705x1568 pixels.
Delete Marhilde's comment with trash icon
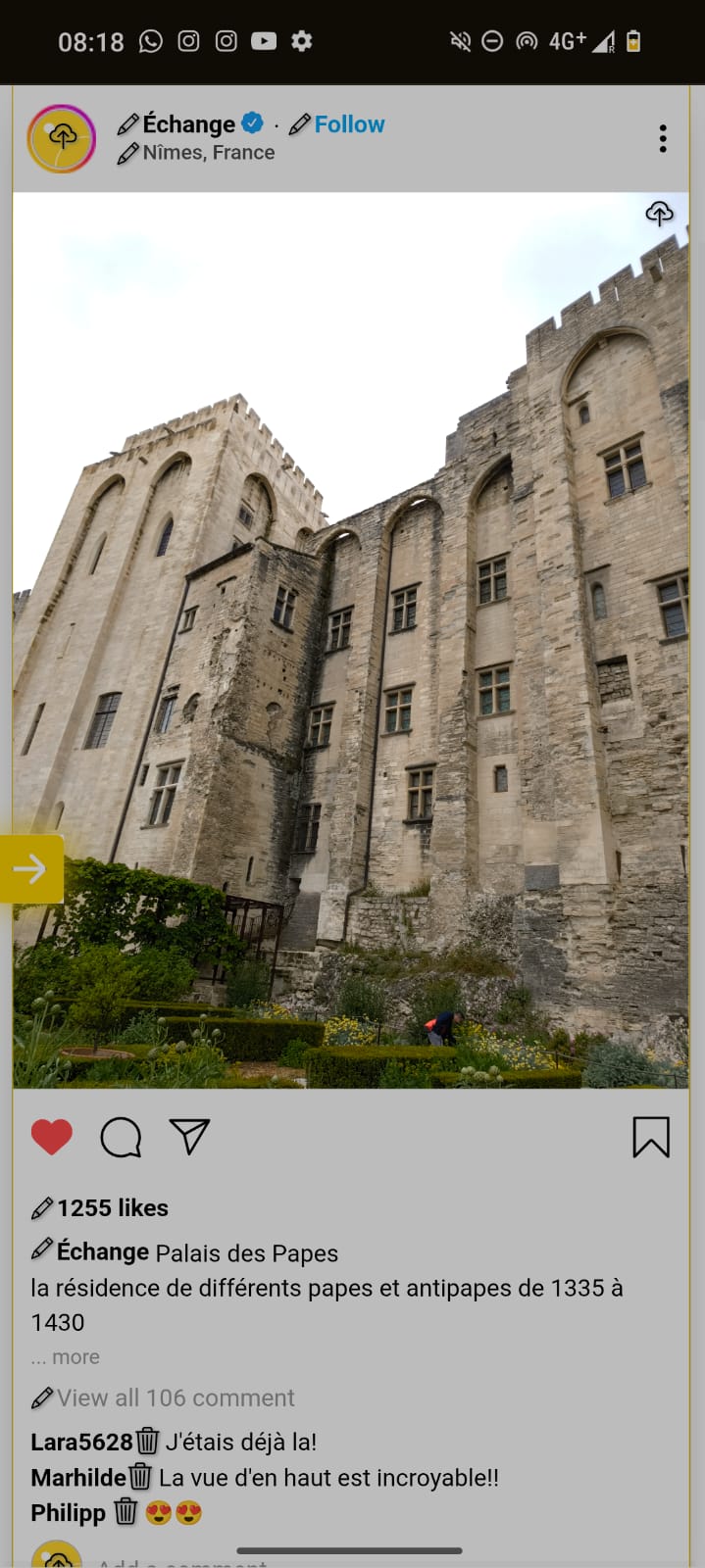[x=141, y=1477]
